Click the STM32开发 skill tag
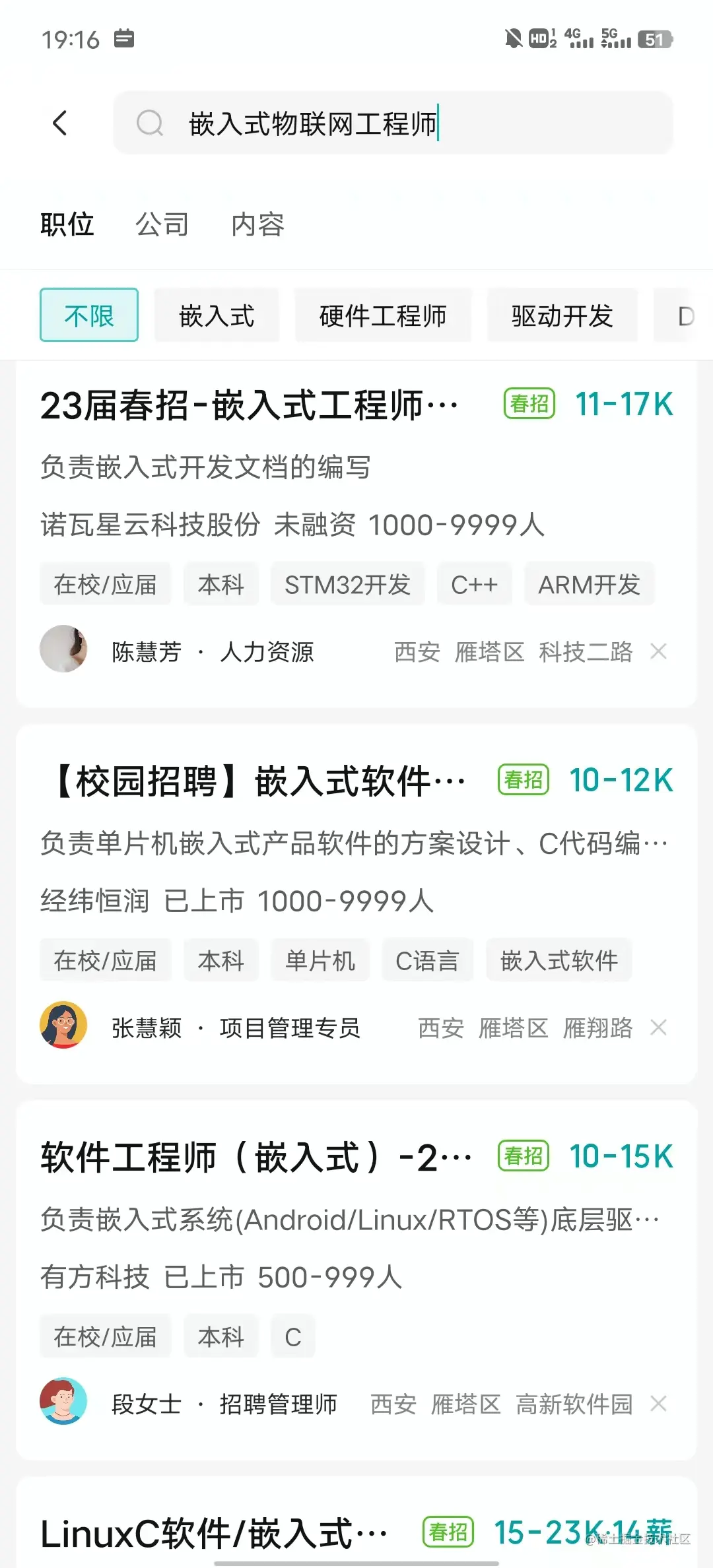Screen dimensions: 713x1568 (347, 584)
